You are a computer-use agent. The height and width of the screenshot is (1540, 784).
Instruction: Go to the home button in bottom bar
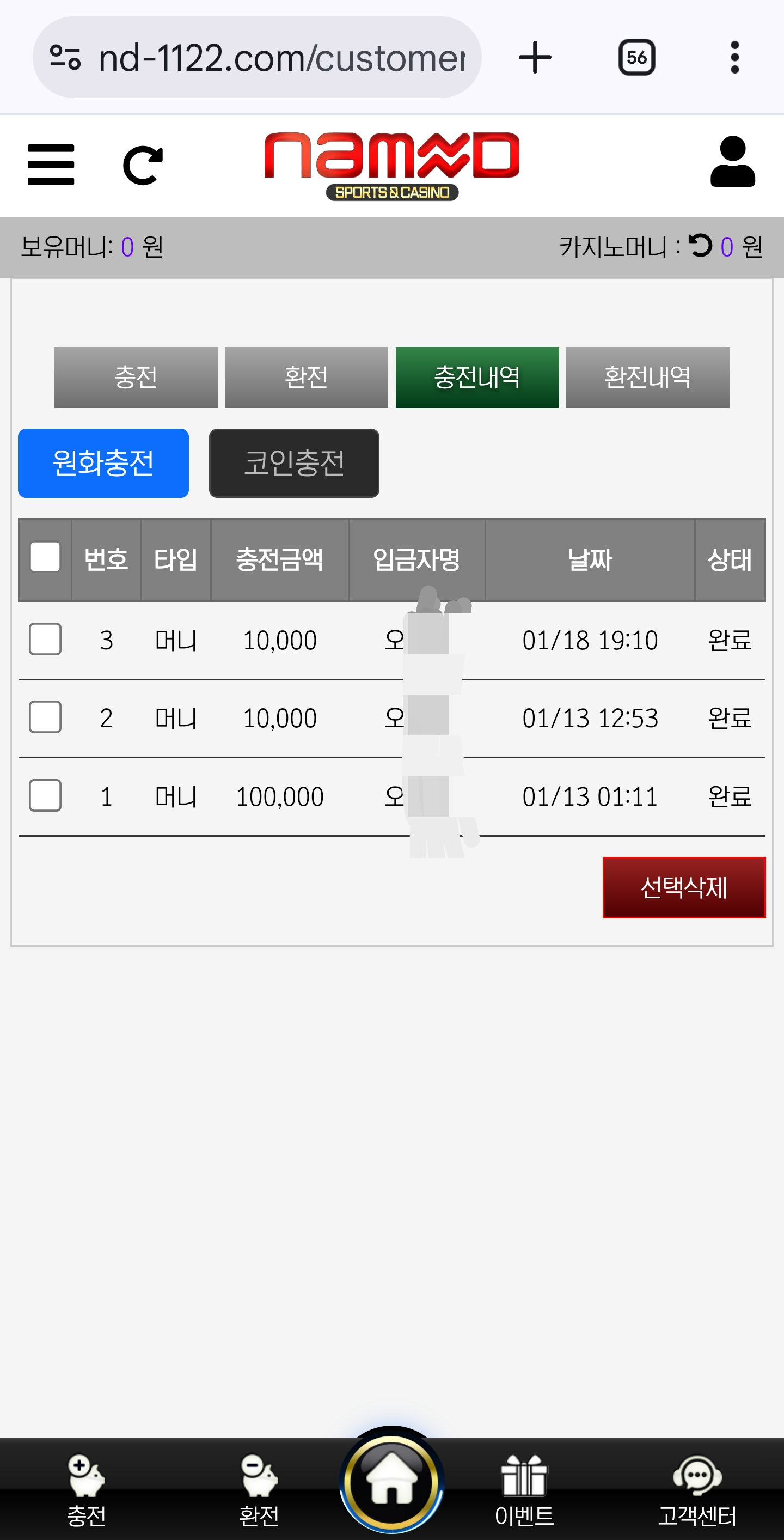[391, 1481]
